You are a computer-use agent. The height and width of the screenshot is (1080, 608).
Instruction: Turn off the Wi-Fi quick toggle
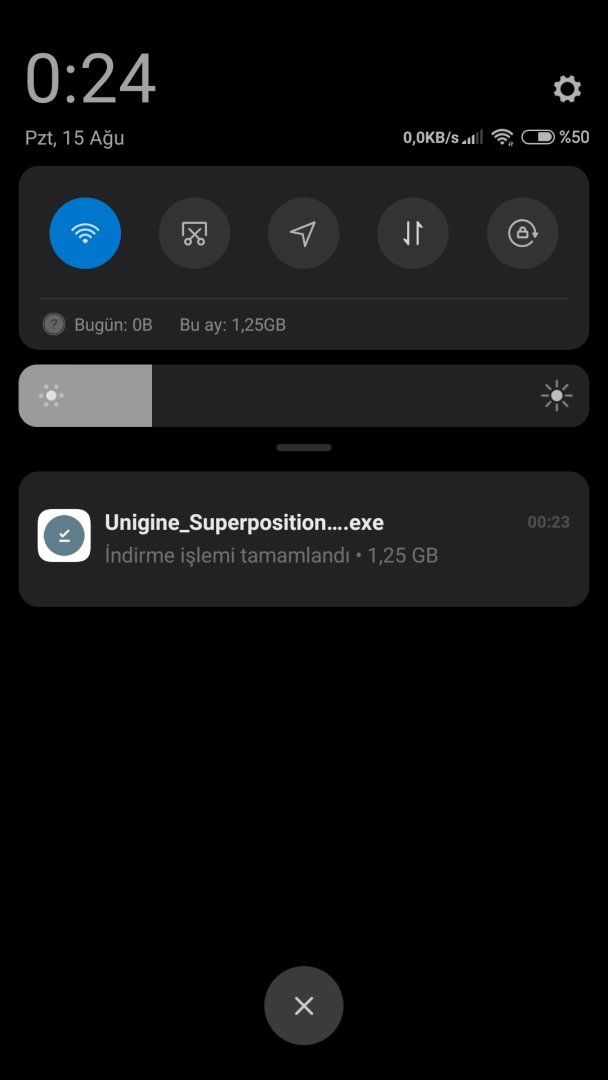point(85,233)
